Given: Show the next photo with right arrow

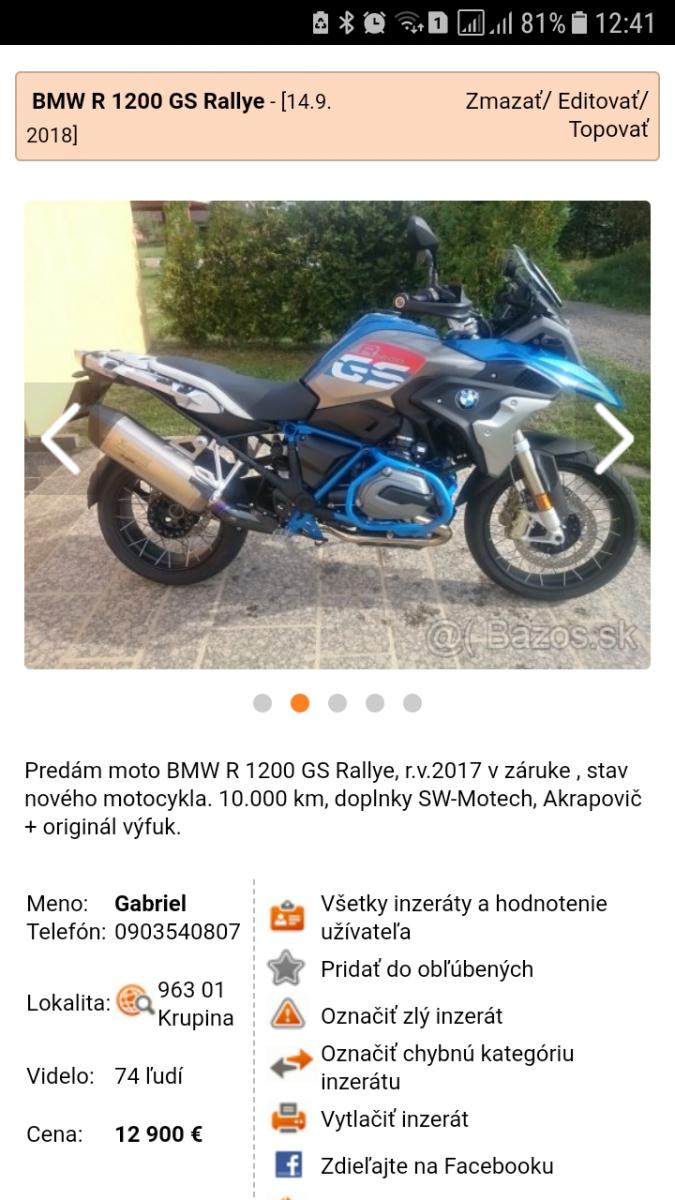Looking at the screenshot, I should click(612, 438).
